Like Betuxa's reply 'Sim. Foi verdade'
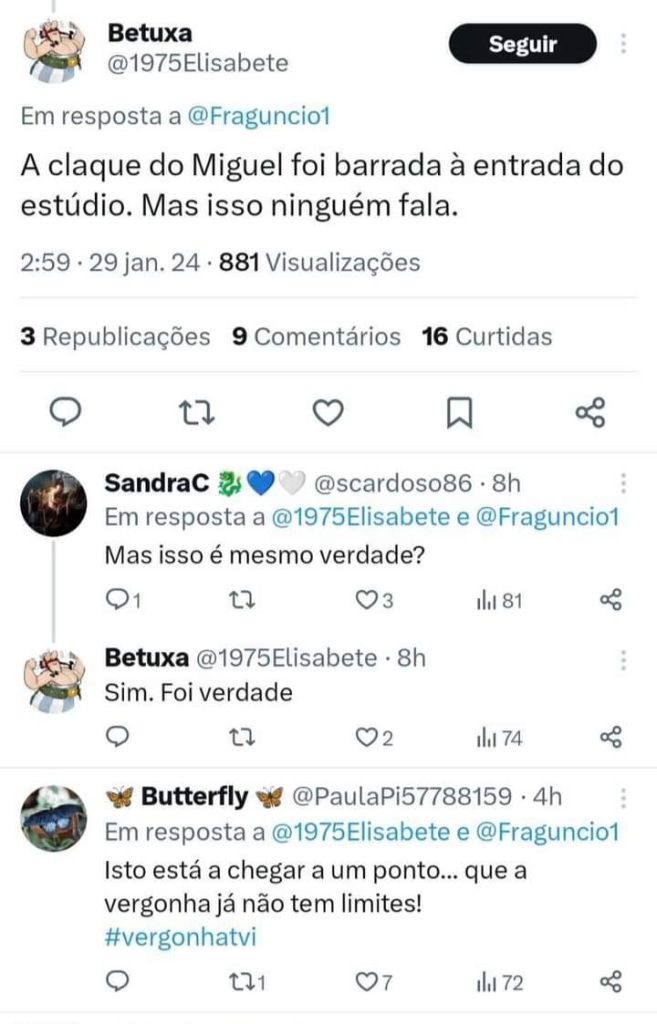This screenshot has height=1024, width=657. 366,738
